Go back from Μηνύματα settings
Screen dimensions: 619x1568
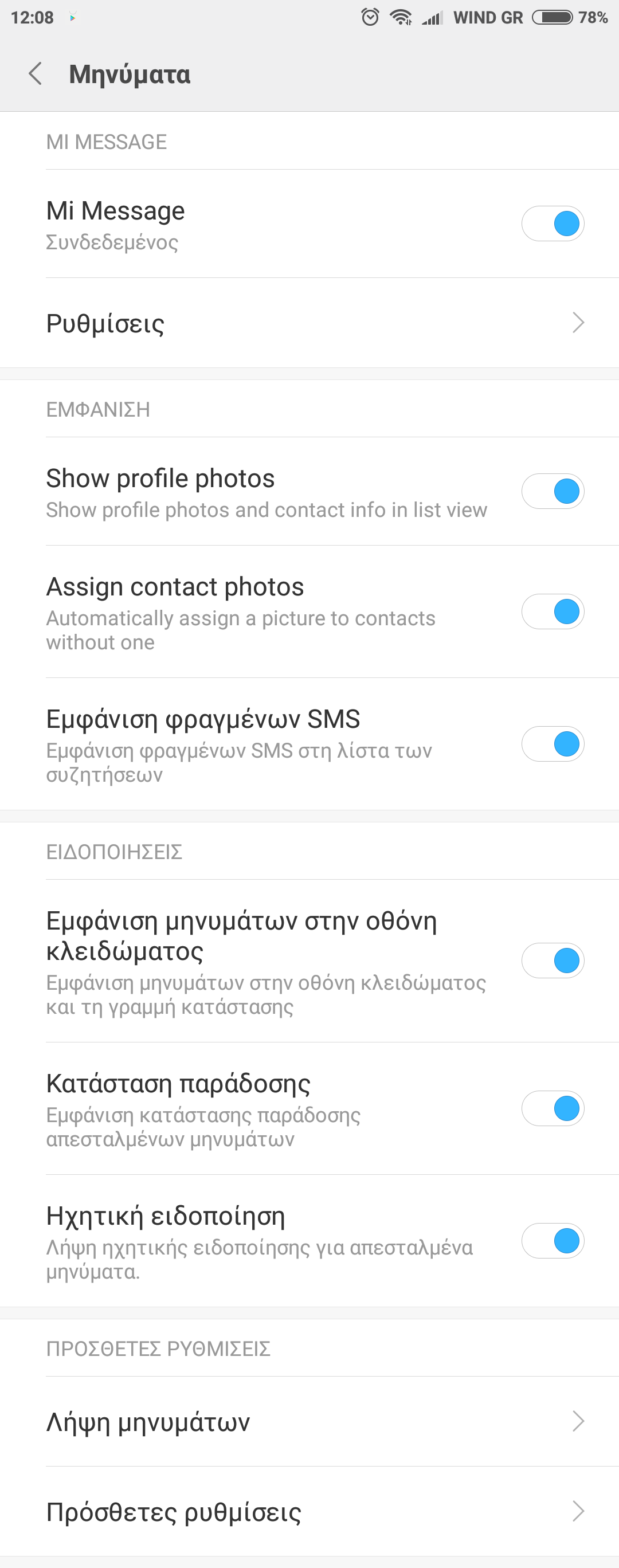(x=36, y=74)
